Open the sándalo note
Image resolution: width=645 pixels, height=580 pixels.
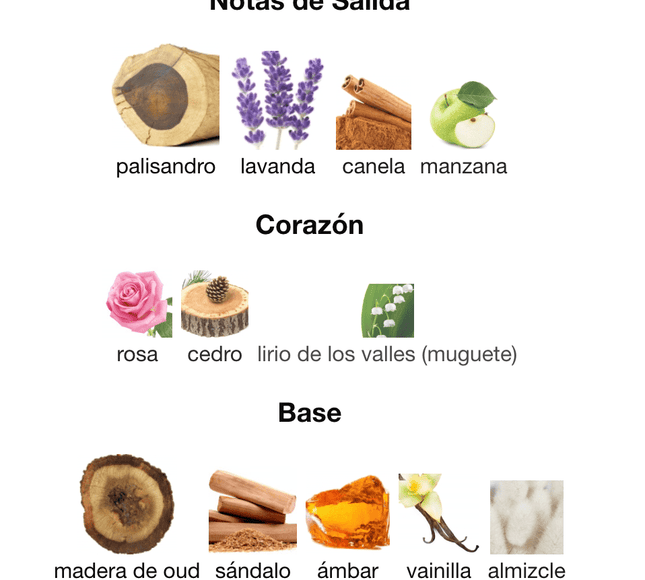coord(253,510)
